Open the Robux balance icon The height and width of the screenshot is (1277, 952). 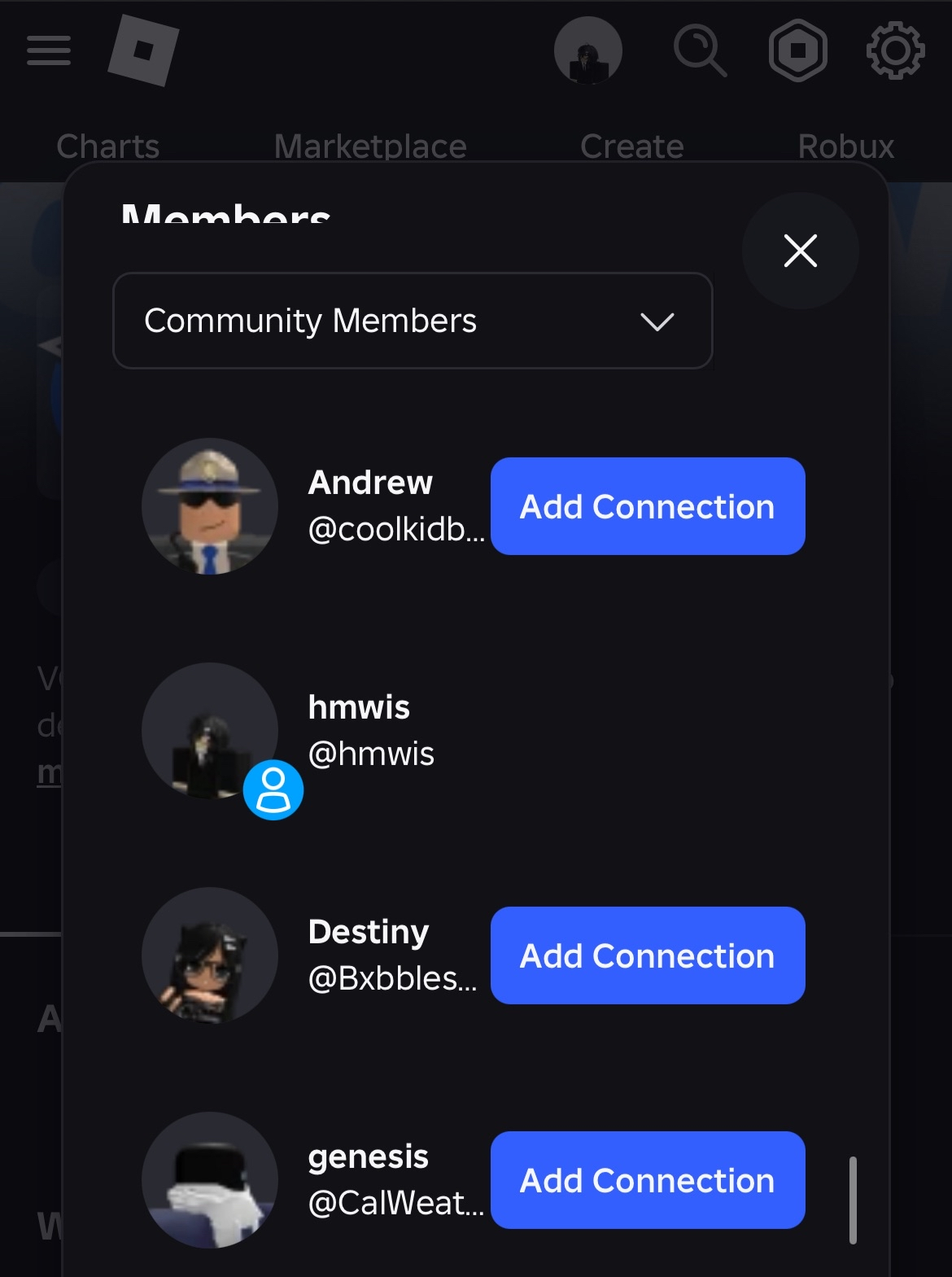(798, 50)
